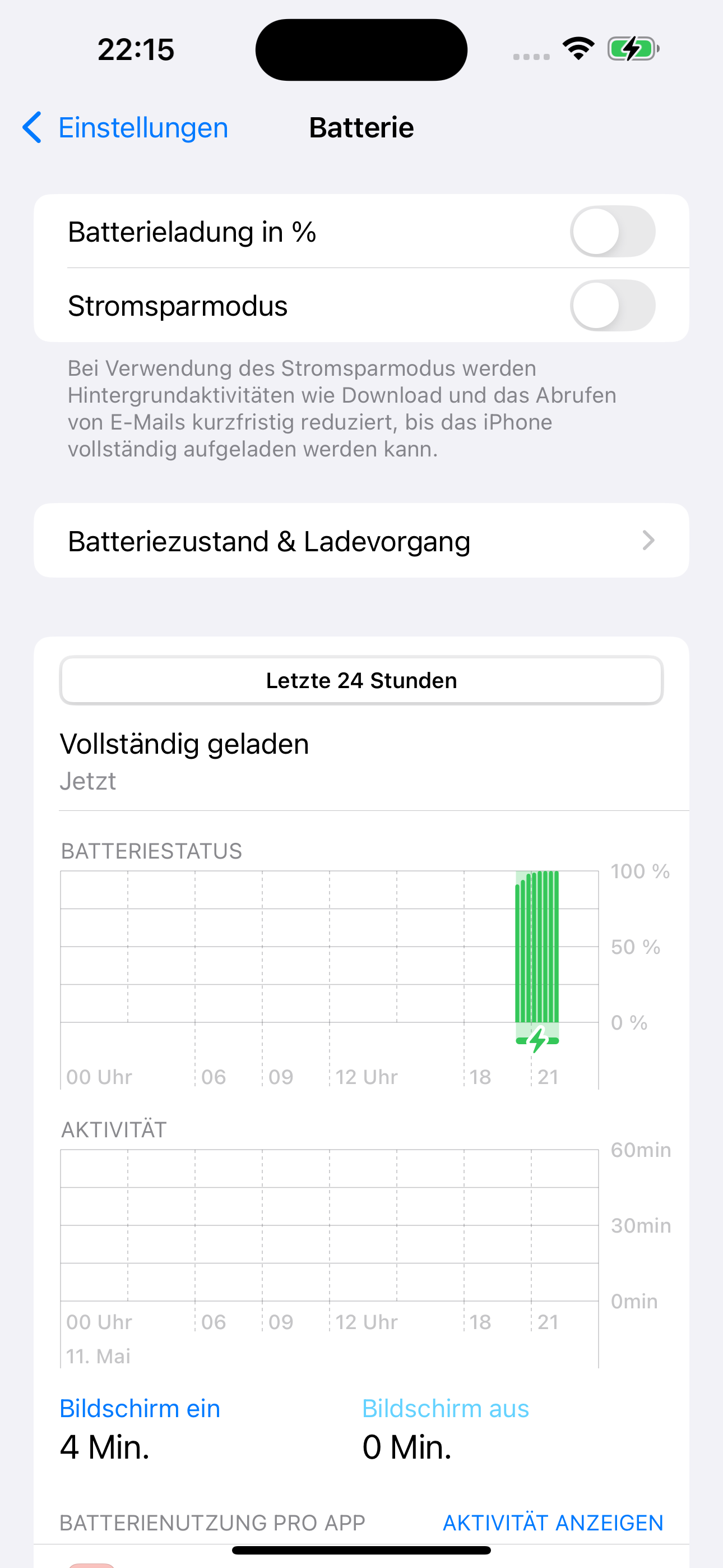Select the Letzte 24 Stunden segment
This screenshot has width=723, height=1568.
[361, 680]
